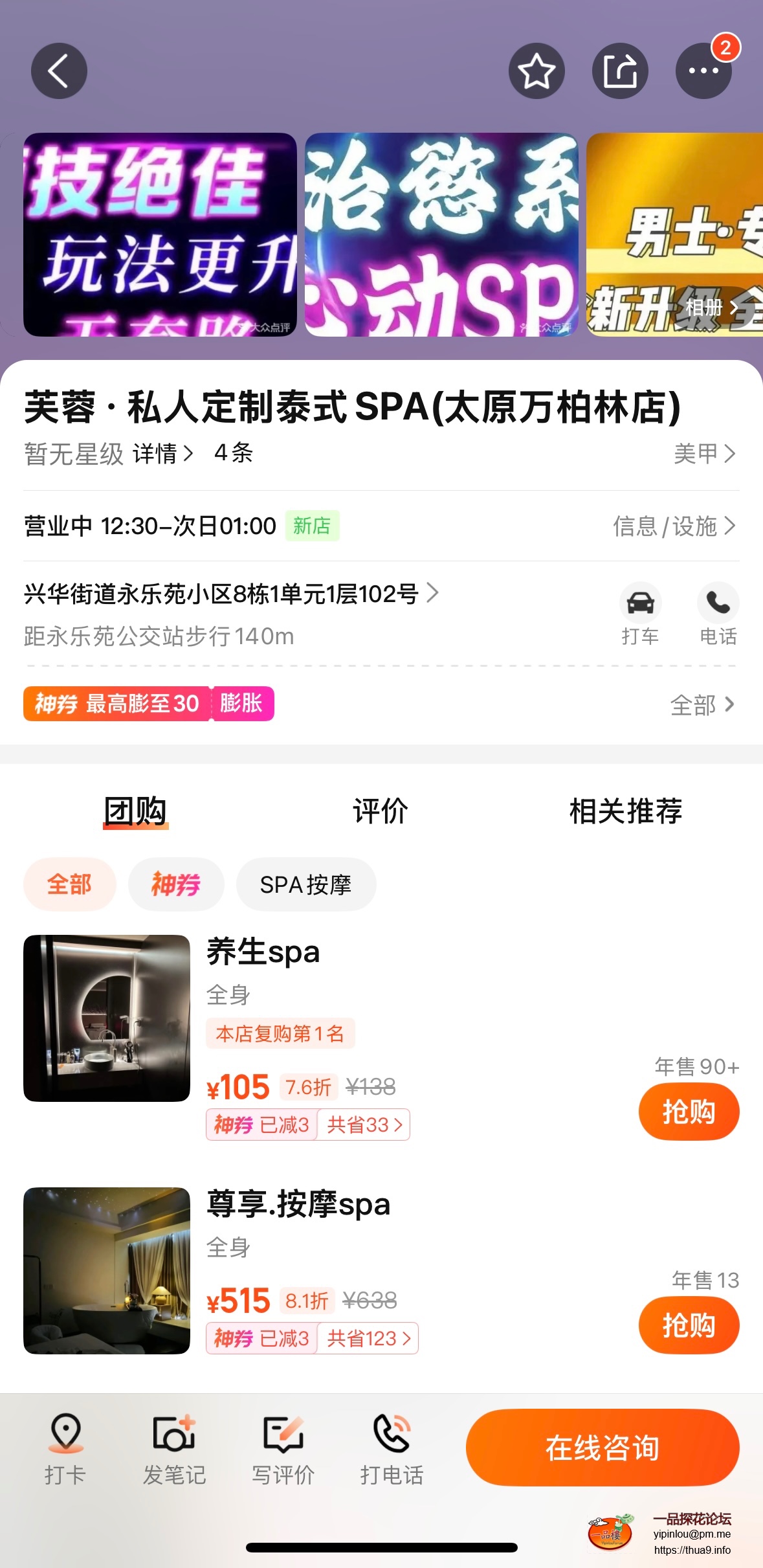Select the SPA按摩 filter chip

click(305, 884)
